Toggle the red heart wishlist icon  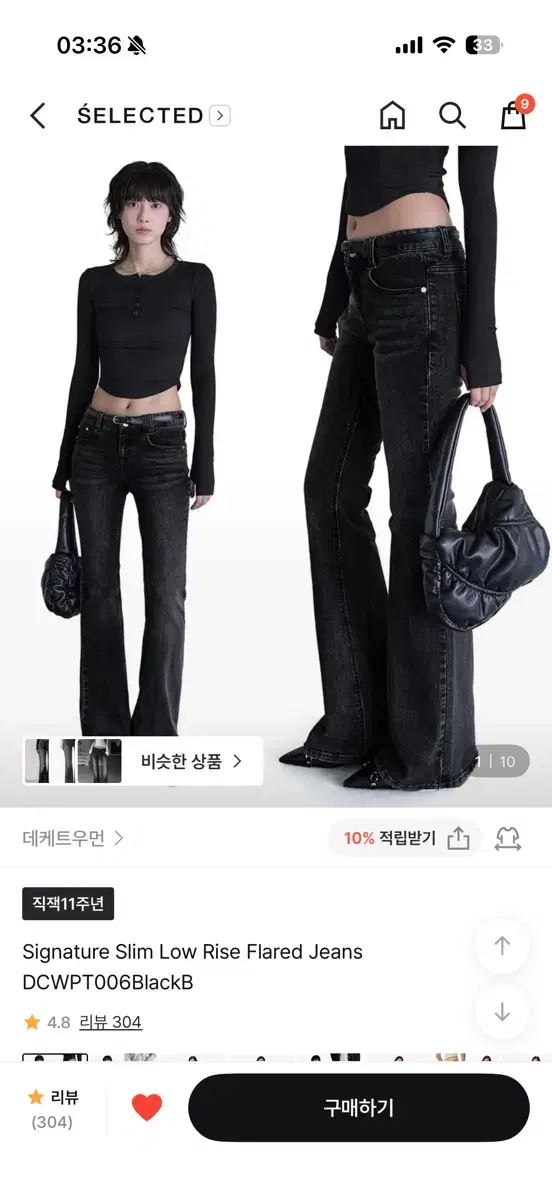click(x=147, y=1108)
